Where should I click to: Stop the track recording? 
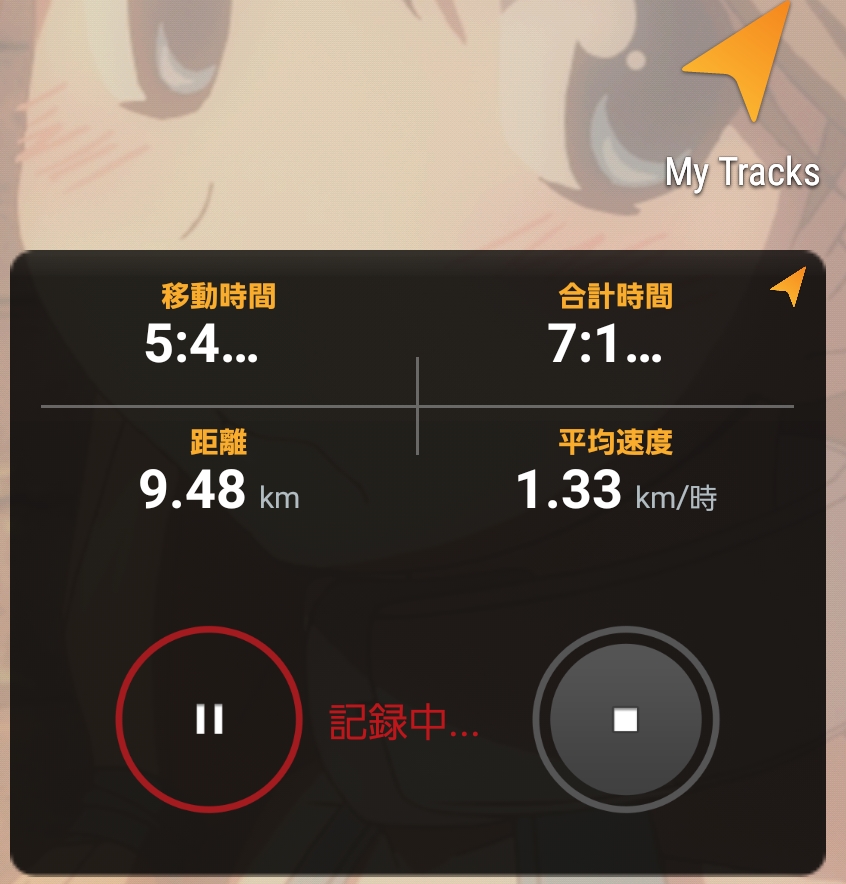pos(626,719)
